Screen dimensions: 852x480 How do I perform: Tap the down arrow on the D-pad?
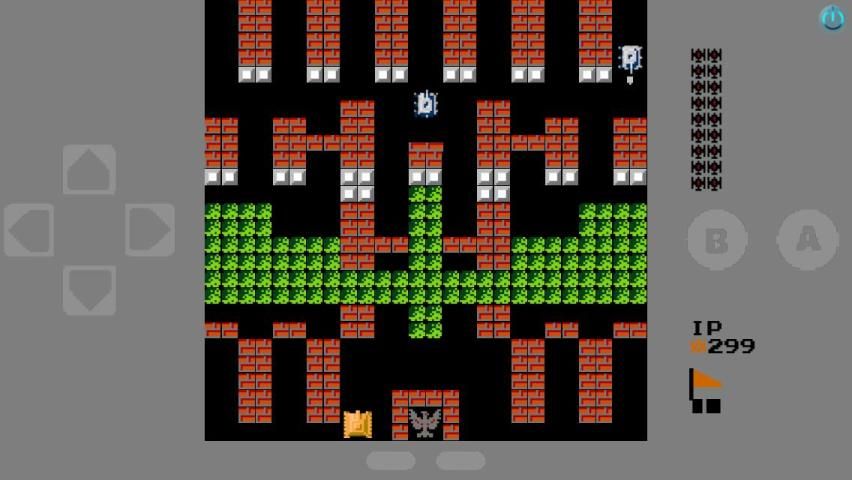coord(89,290)
